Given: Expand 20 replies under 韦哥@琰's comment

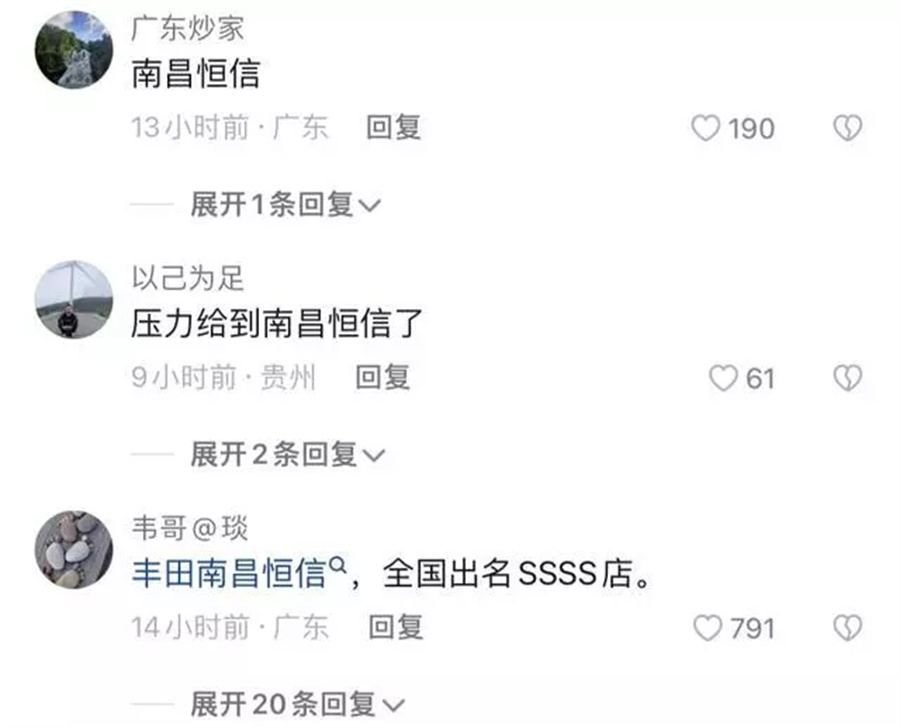Looking at the screenshot, I should click(298, 705).
